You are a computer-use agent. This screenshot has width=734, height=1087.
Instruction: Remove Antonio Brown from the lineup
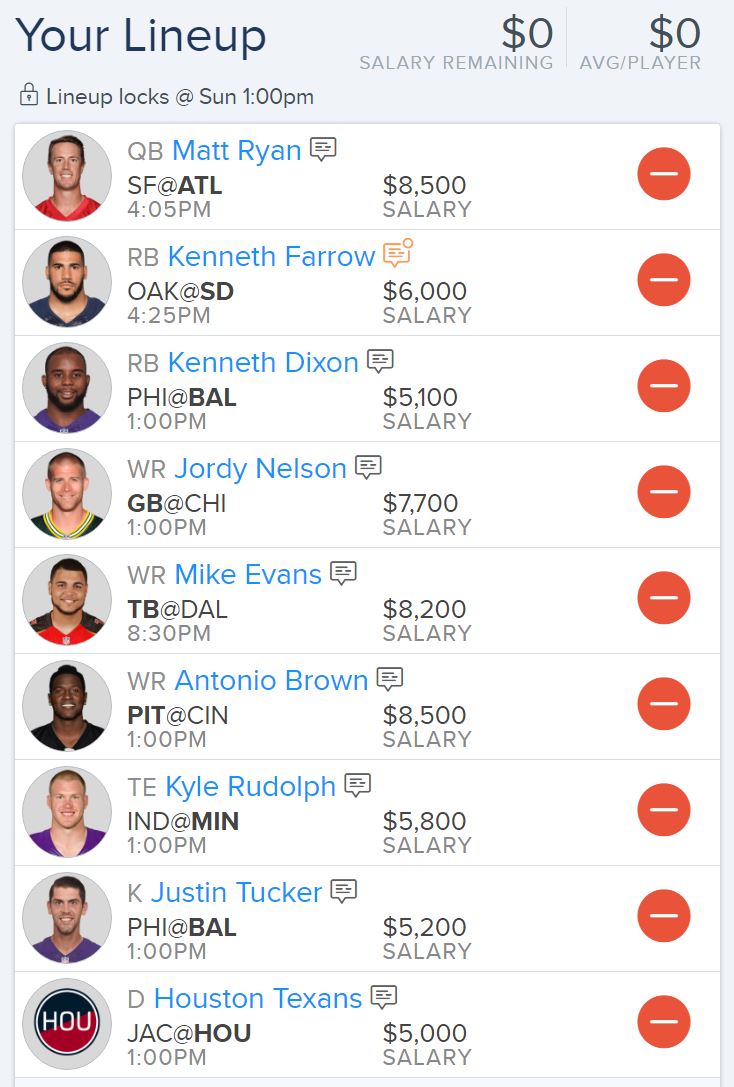click(663, 704)
